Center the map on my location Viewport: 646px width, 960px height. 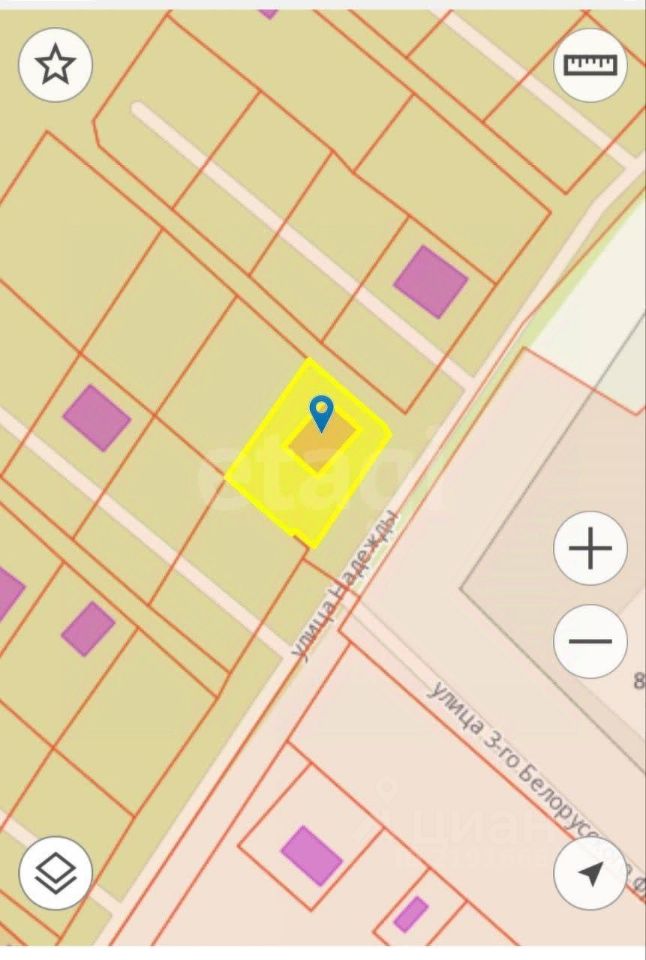pyautogui.click(x=590, y=873)
